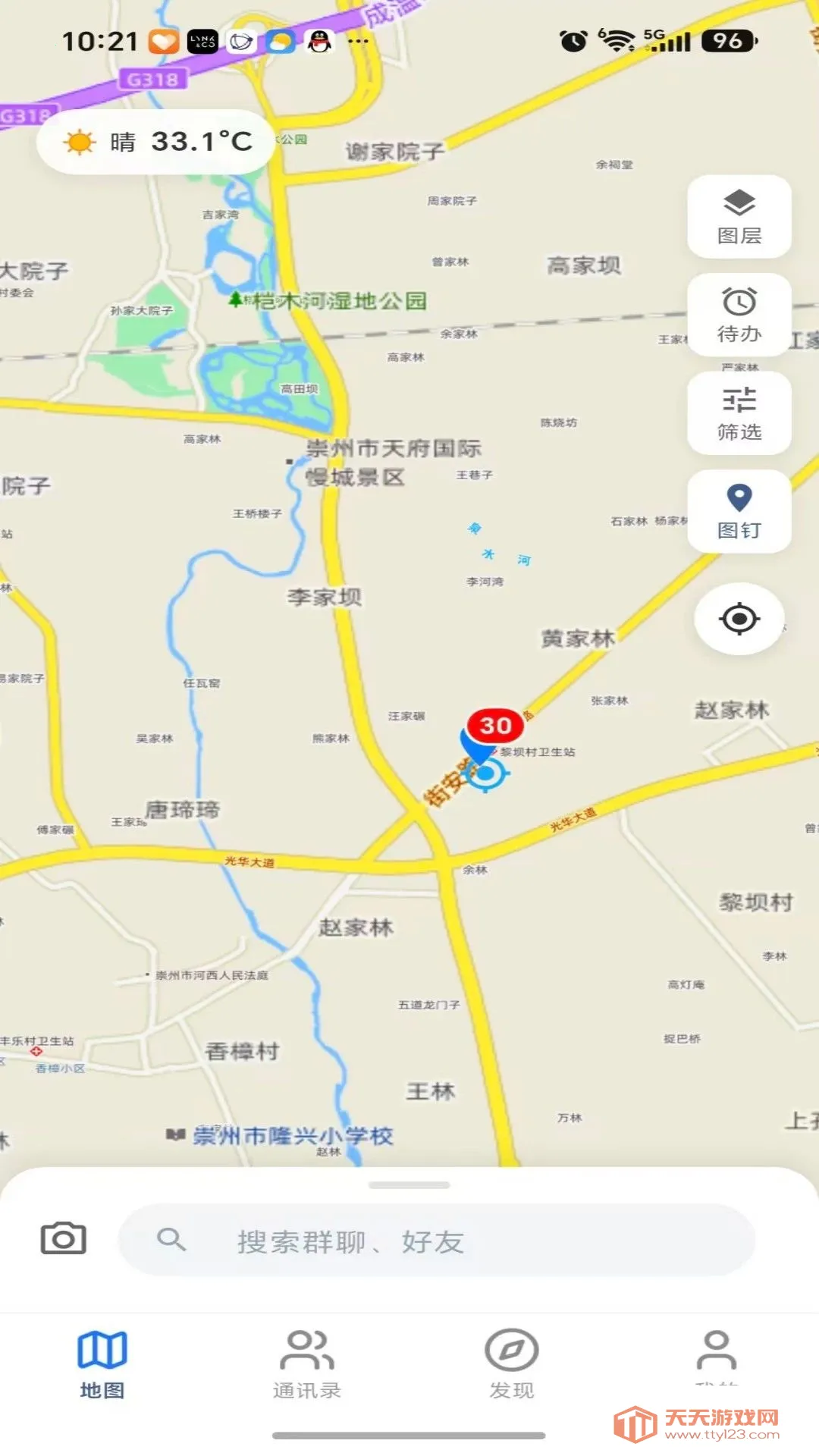Tap the 图钉 pin button

pyautogui.click(x=739, y=511)
